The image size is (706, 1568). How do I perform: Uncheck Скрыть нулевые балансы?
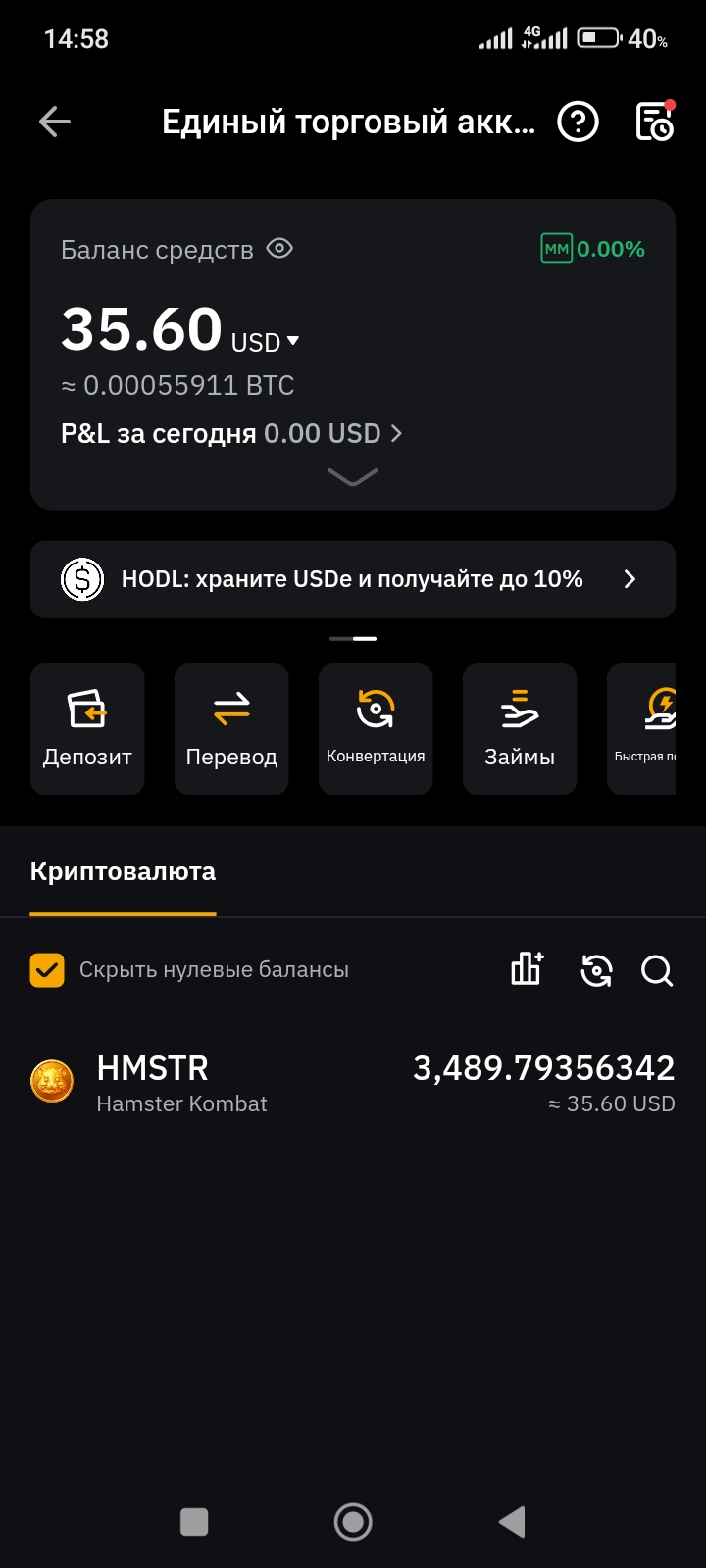click(x=47, y=970)
